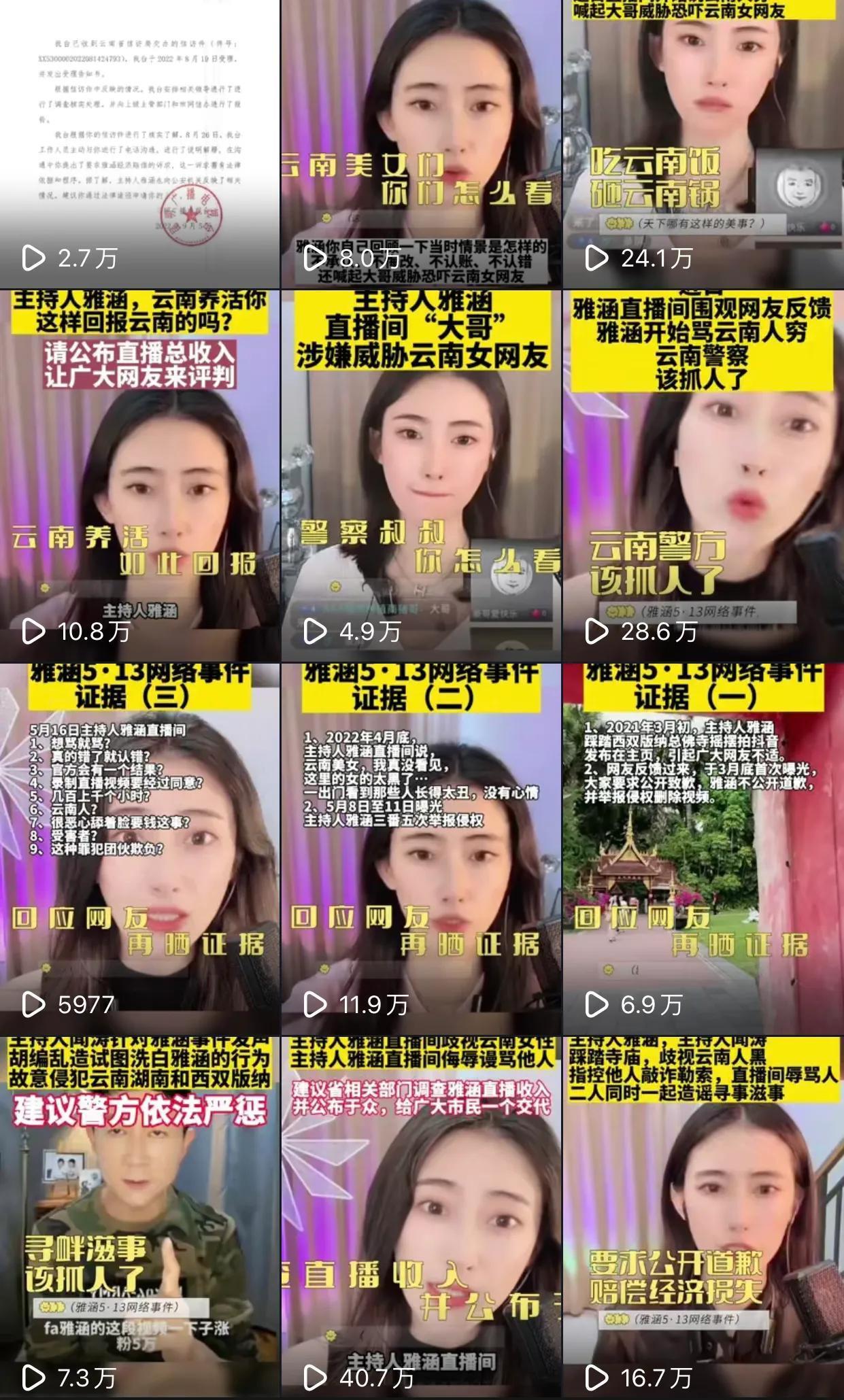The image size is (844, 1400).
Task: Play the 寻衅滋事该抓人了 video
Action: point(139,1217)
